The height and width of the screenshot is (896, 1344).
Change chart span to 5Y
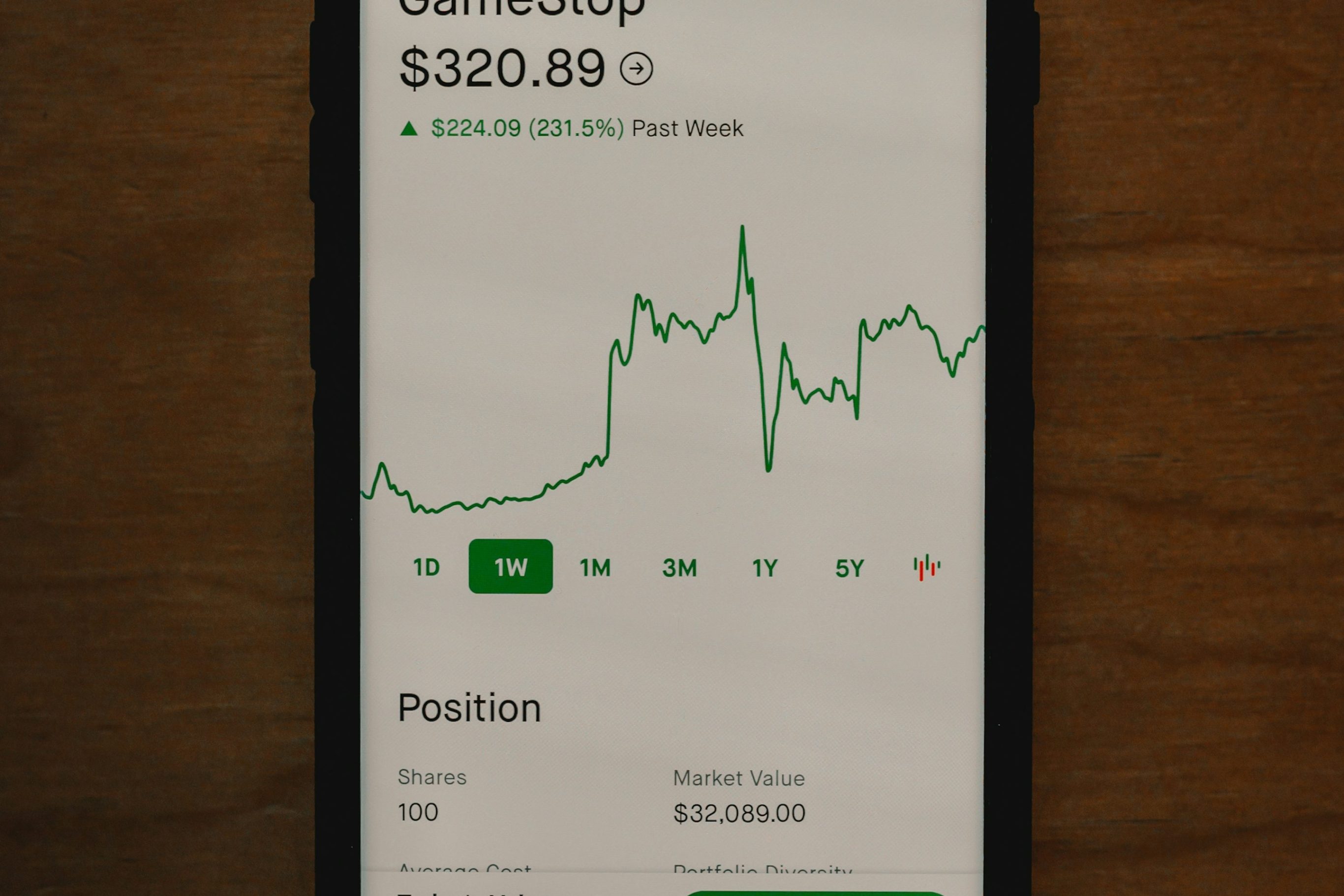coord(850,567)
